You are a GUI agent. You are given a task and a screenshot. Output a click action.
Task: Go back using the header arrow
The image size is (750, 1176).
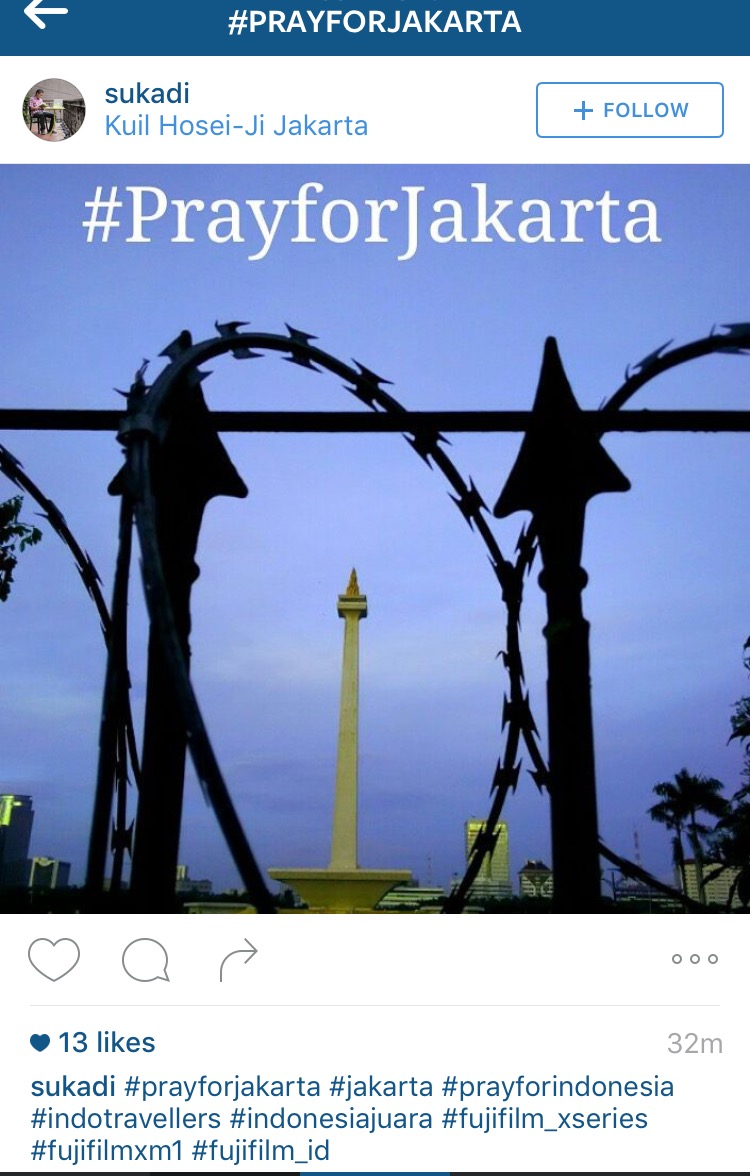click(x=46, y=14)
